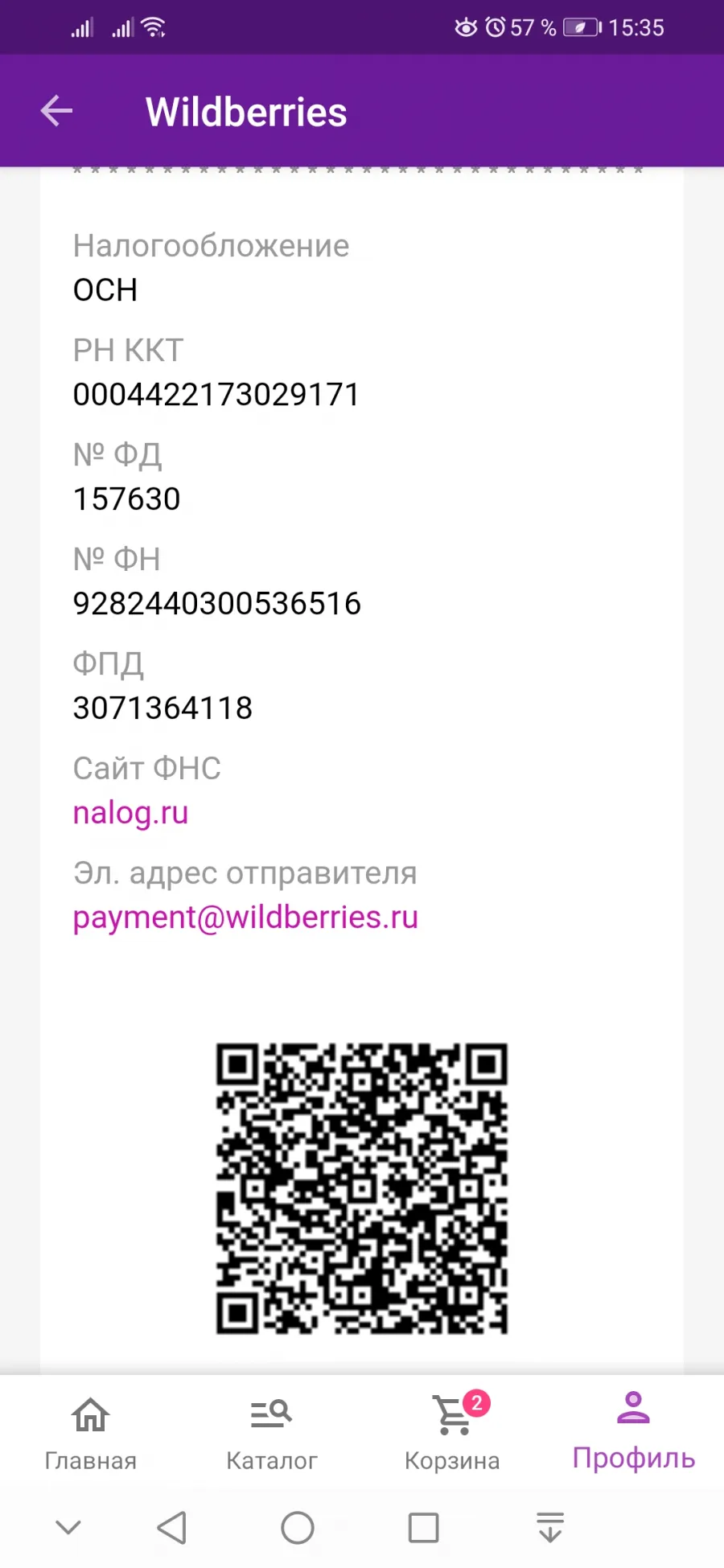Open recent apps with the square button
The image size is (724, 1568).
click(x=424, y=1527)
